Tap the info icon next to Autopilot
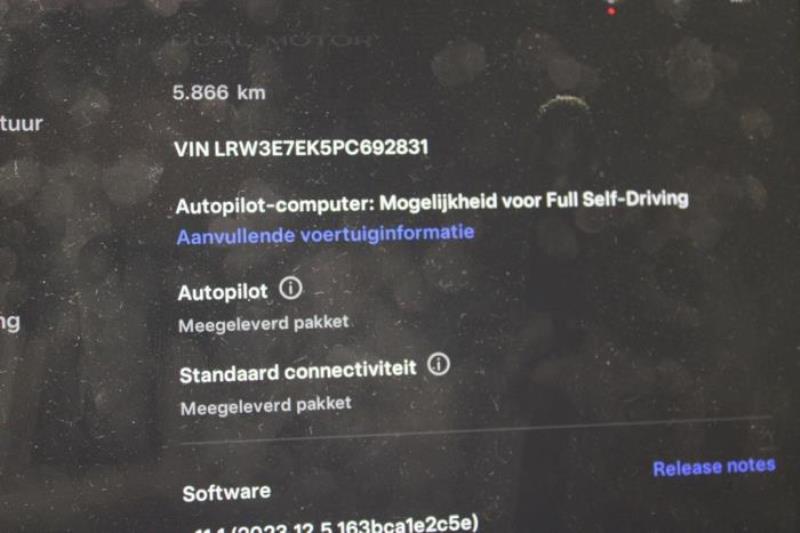 290,289
